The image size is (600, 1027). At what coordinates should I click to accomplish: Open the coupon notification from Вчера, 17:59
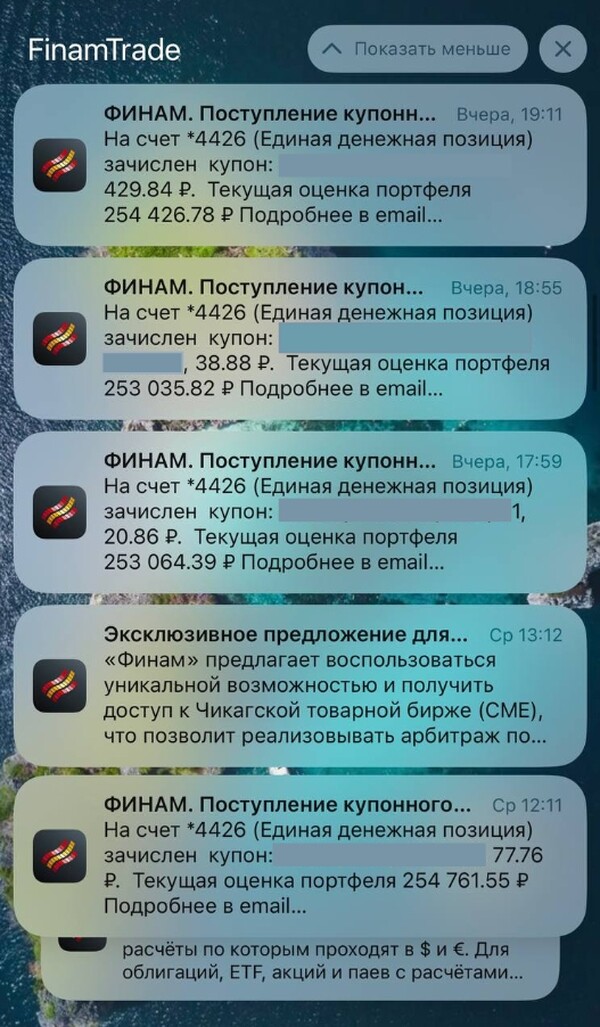[300, 511]
